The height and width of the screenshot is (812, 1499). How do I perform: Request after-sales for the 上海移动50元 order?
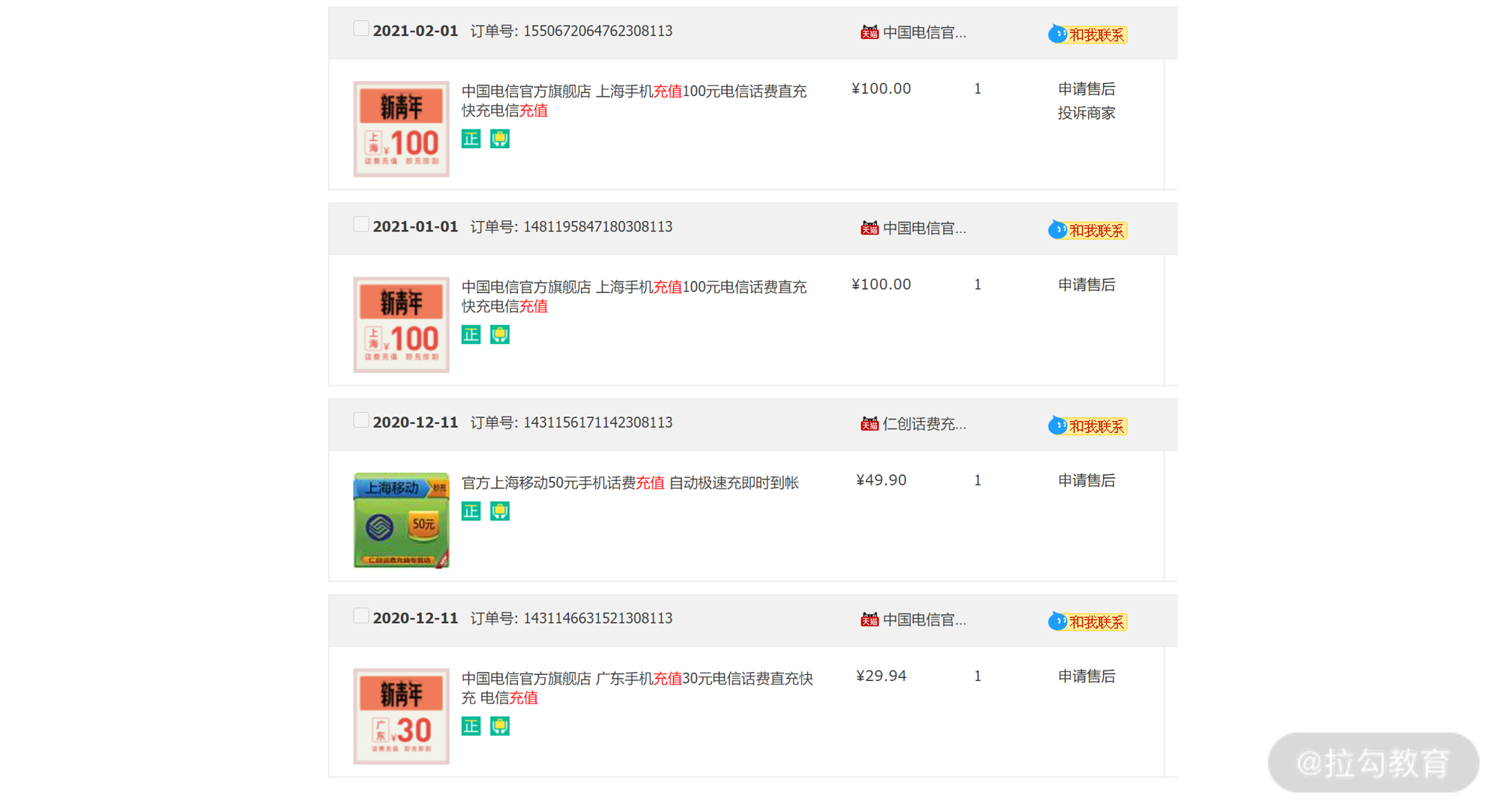click(1086, 480)
